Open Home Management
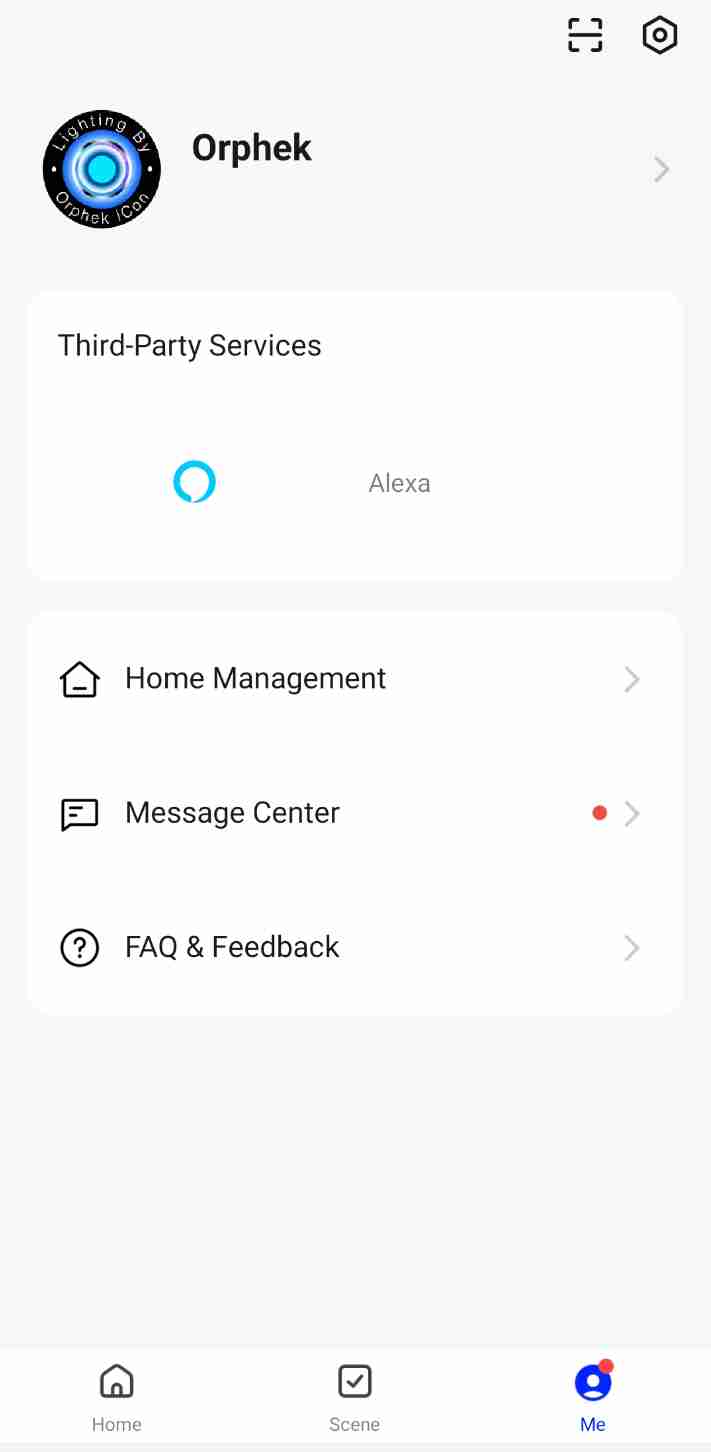 coord(355,679)
